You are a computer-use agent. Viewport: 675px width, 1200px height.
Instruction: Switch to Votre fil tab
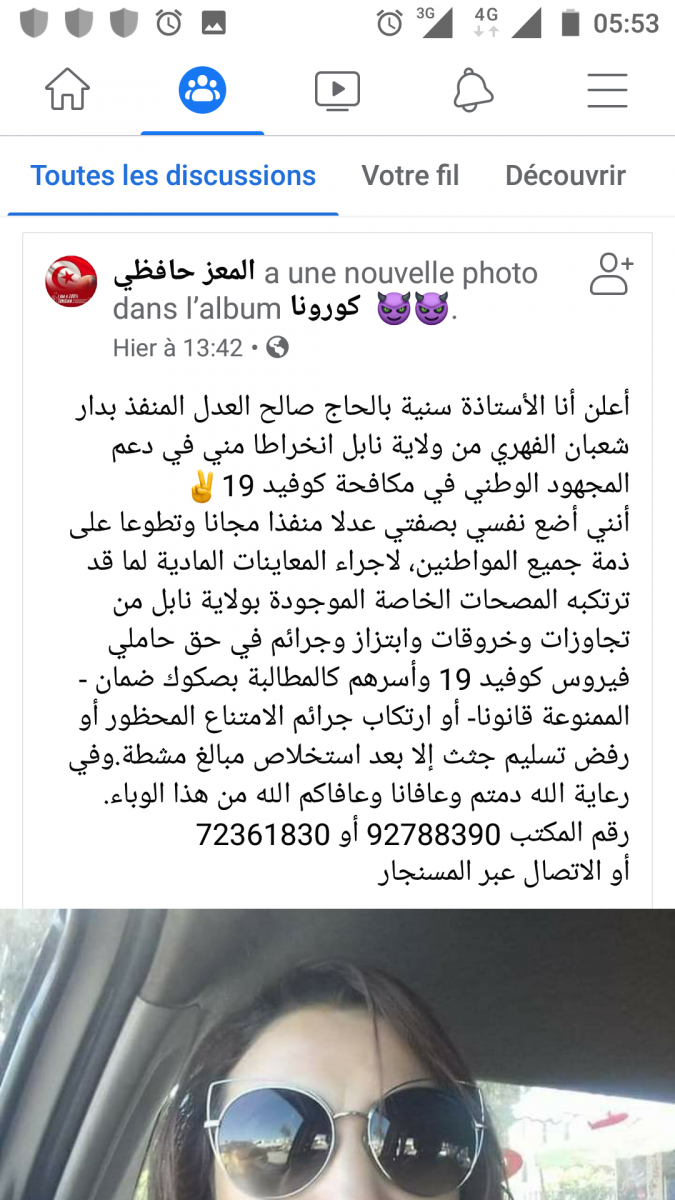coord(410,176)
